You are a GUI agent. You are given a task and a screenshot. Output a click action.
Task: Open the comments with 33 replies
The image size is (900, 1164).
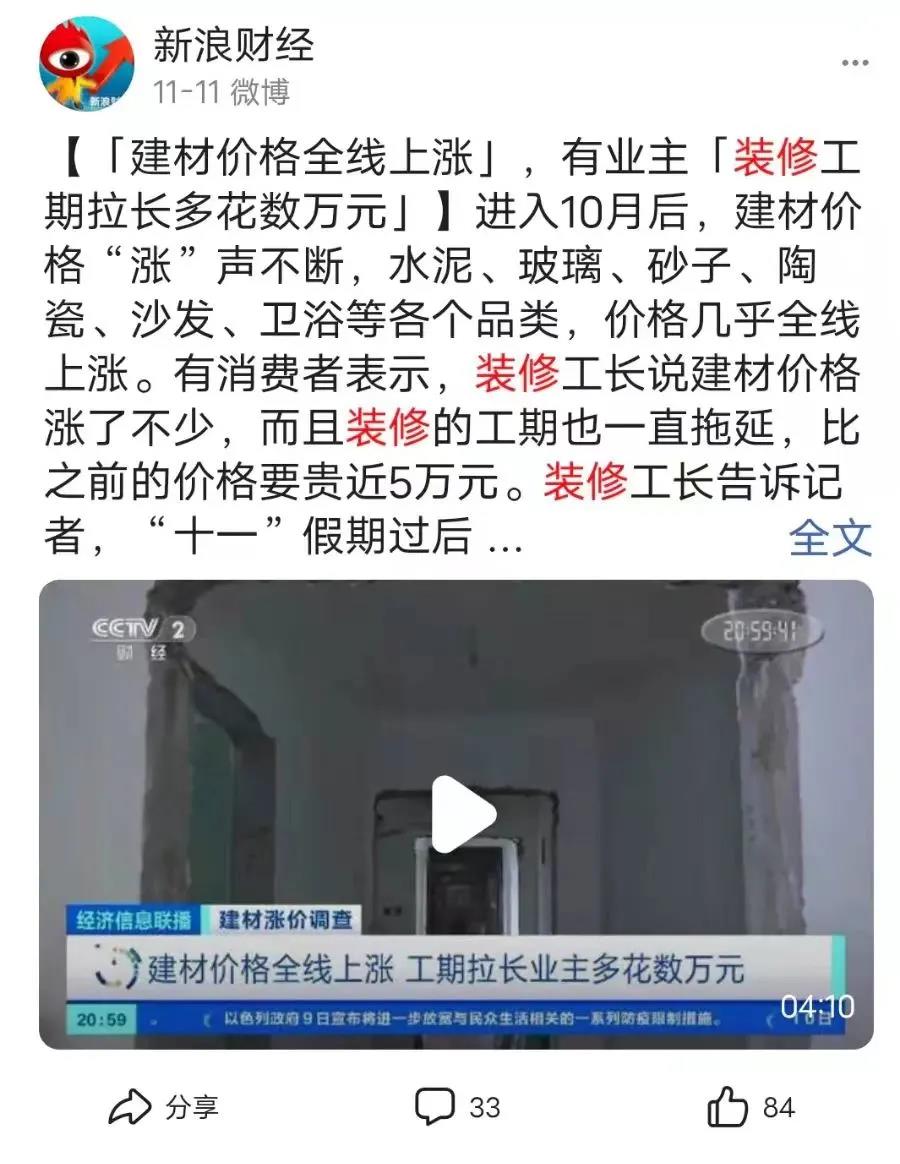point(458,1107)
